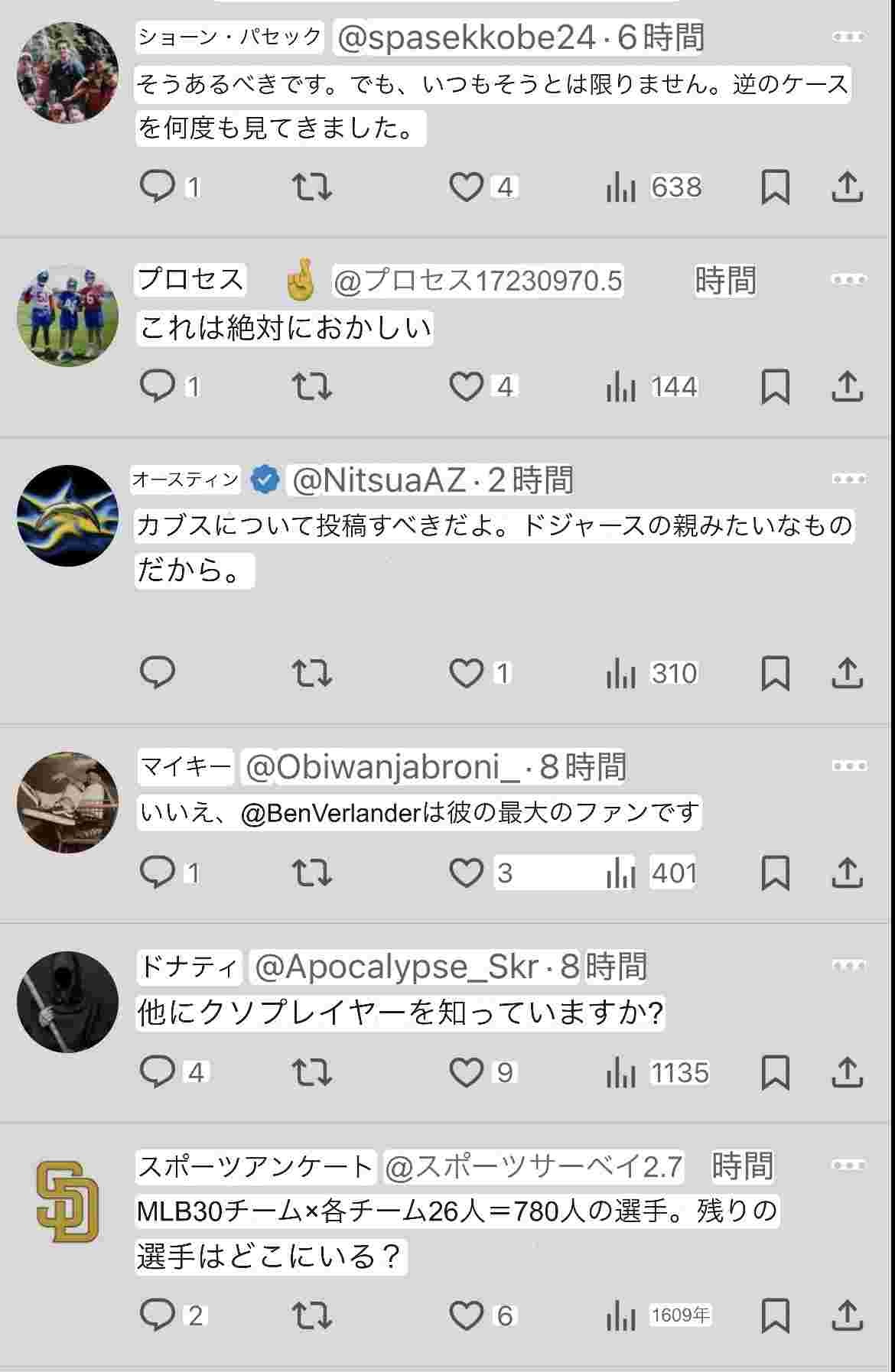Bookmark the プロセス reply
Screen dimensions: 895x1372
pos(775,386)
